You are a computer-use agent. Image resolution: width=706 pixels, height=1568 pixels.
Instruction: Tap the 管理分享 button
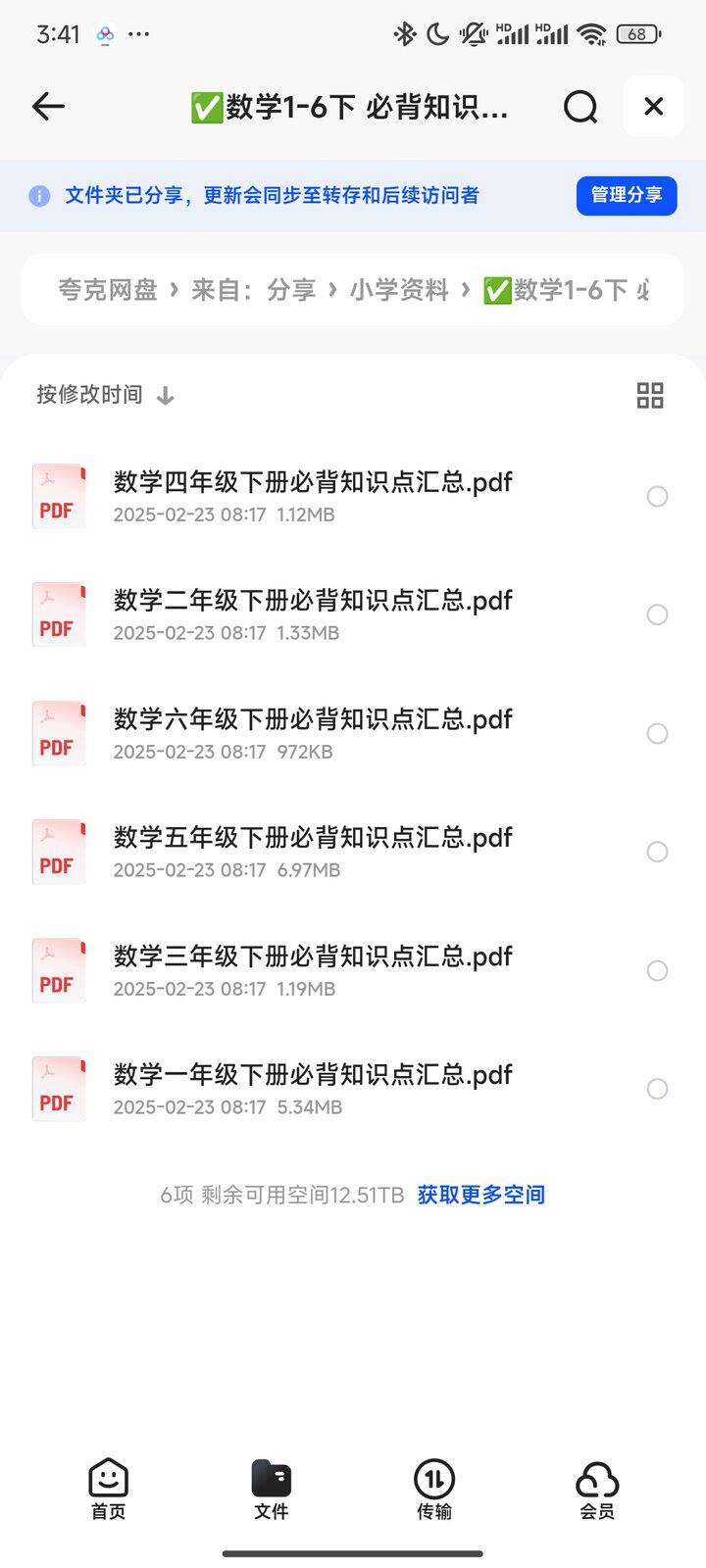pyautogui.click(x=627, y=195)
